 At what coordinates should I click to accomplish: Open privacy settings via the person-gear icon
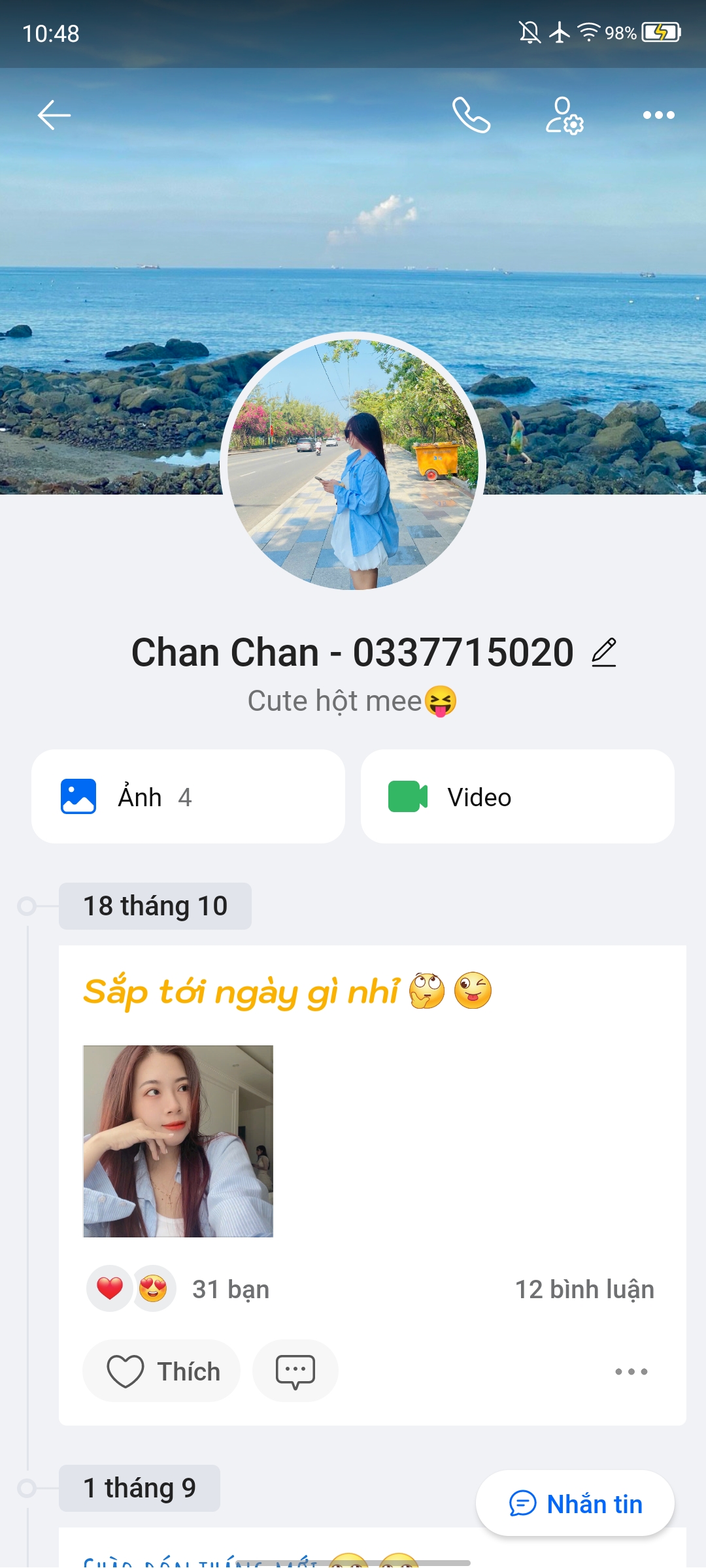click(563, 116)
